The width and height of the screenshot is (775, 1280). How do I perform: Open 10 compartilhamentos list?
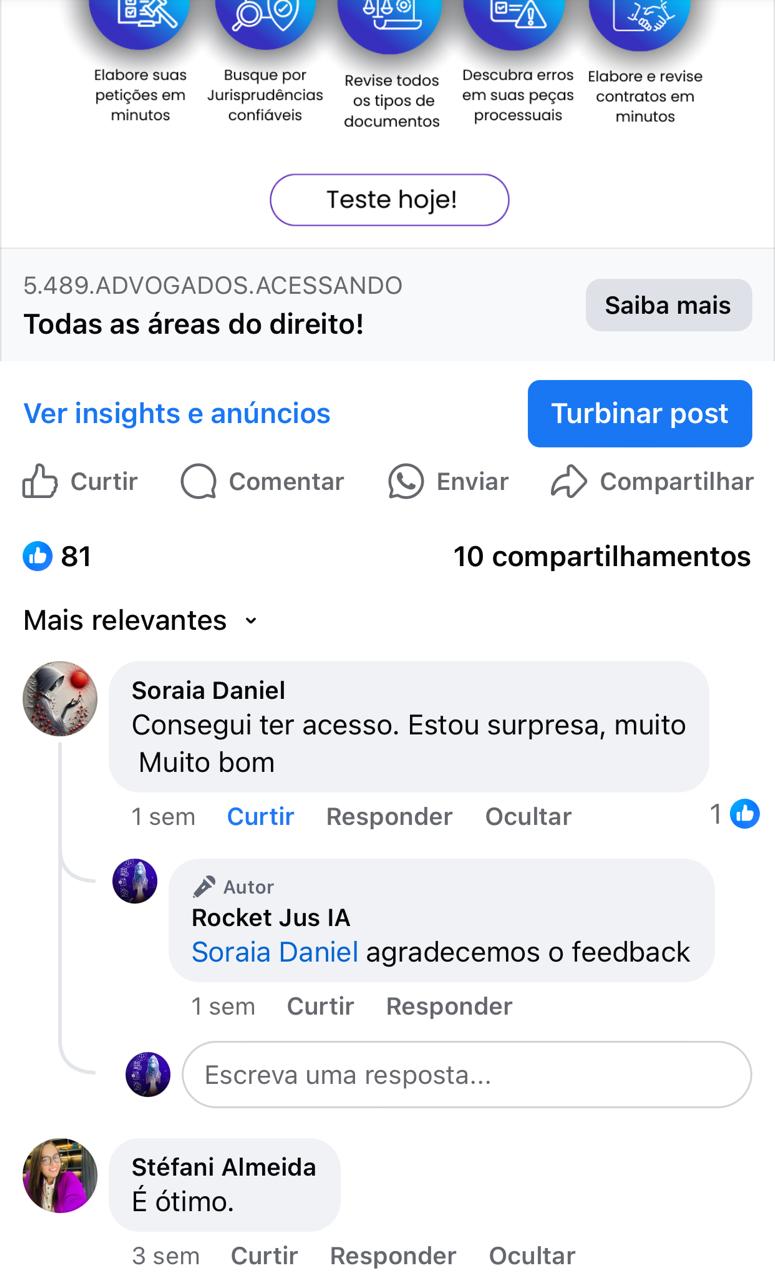coord(601,556)
